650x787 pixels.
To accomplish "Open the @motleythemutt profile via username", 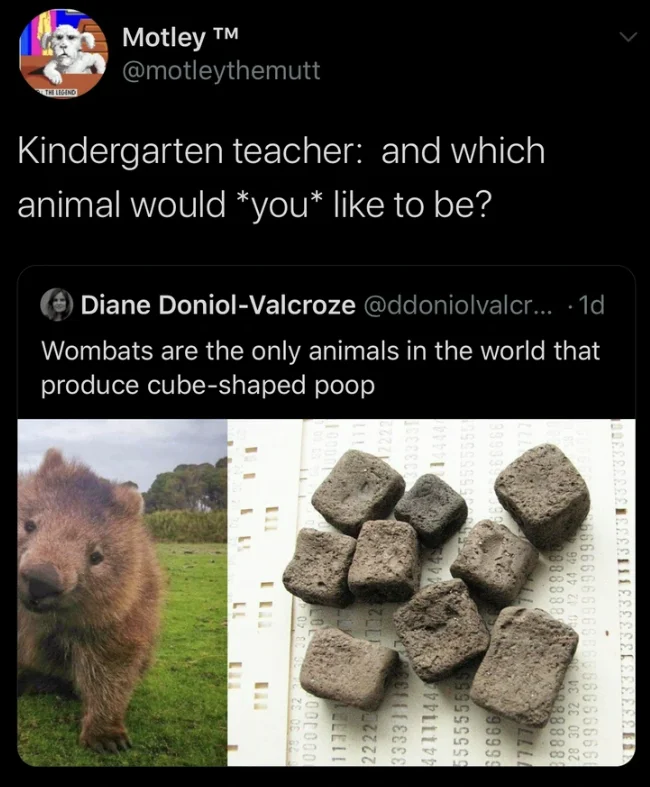I will click(x=221, y=70).
